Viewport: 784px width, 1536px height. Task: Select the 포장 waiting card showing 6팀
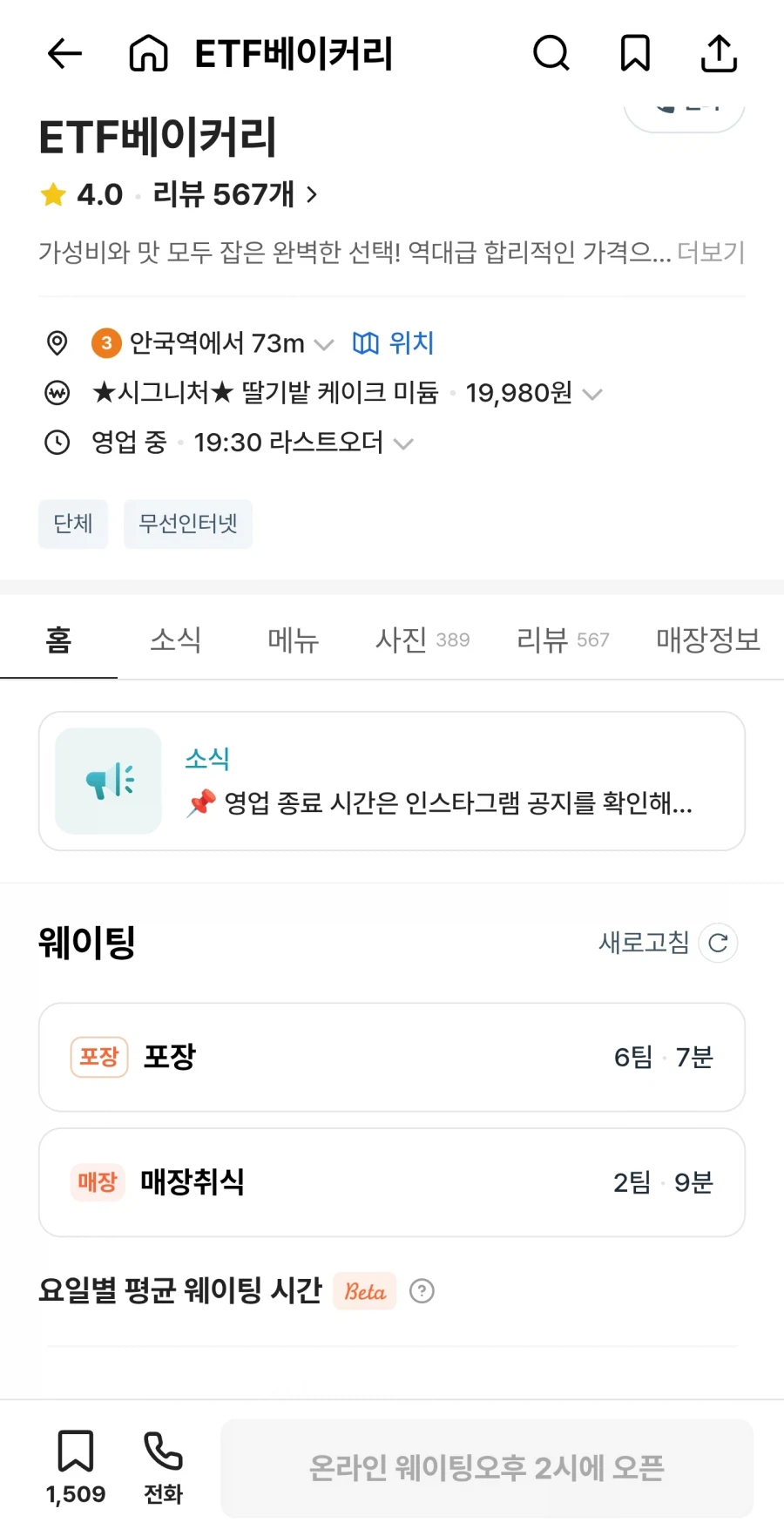[x=391, y=1057]
